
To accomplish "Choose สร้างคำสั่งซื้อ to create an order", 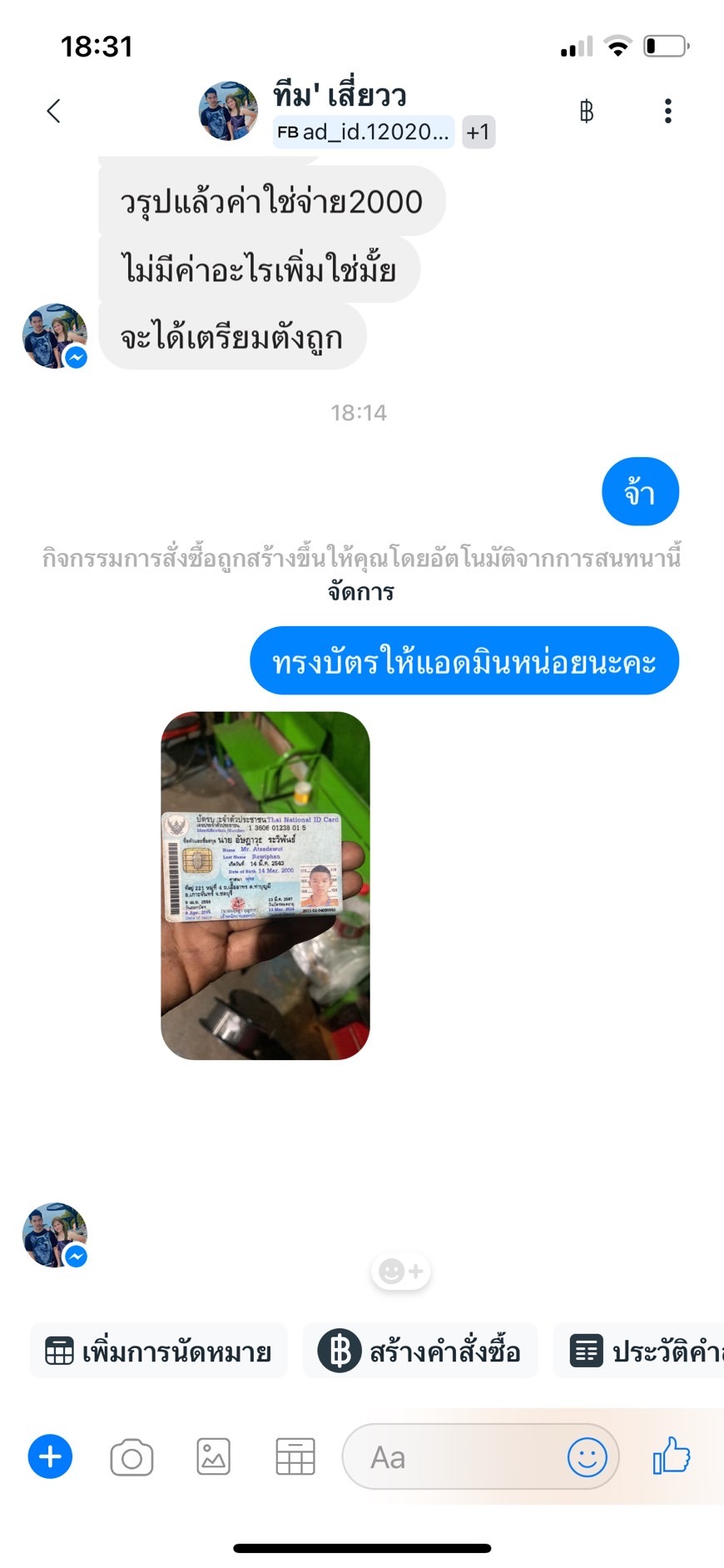I will point(420,1351).
